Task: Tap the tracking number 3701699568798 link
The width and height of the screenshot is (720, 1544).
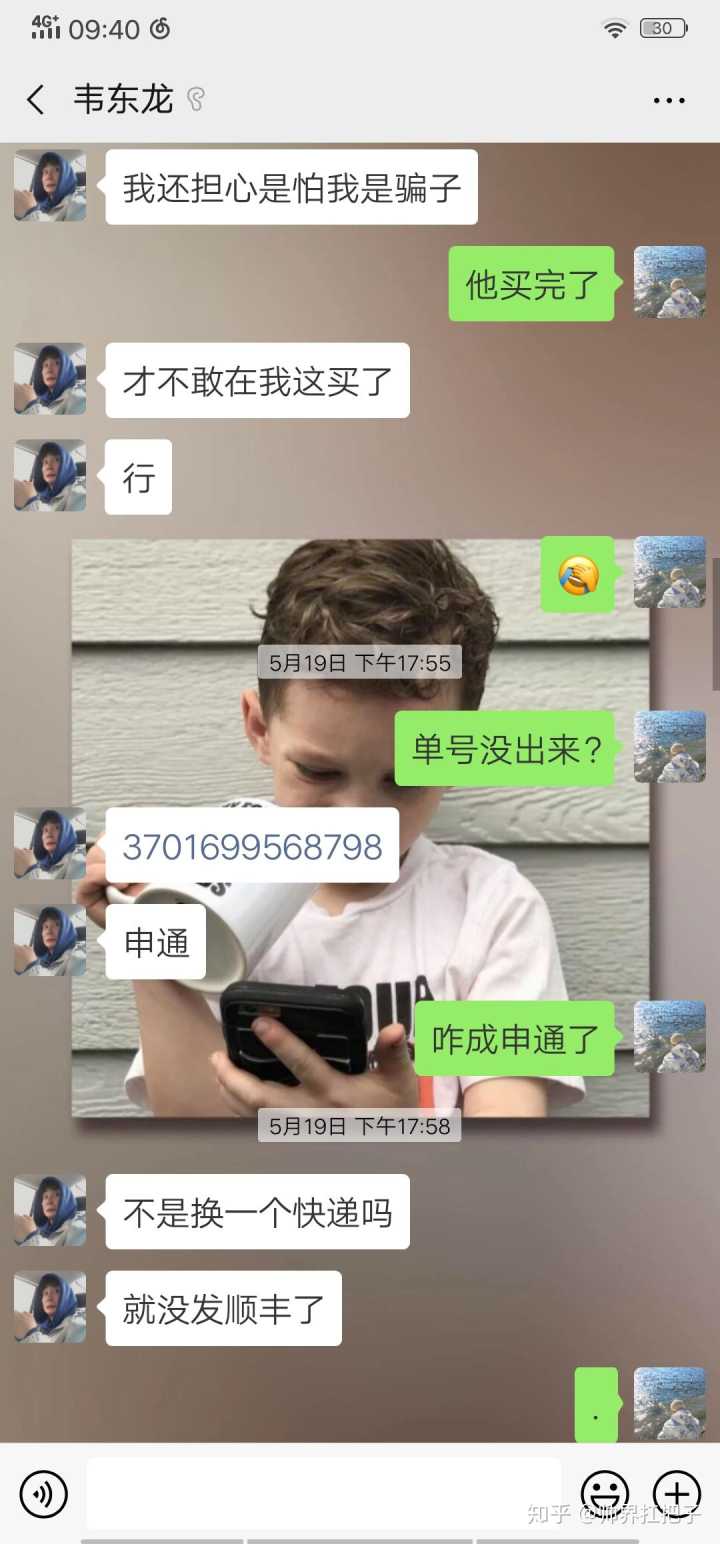Action: click(x=252, y=846)
